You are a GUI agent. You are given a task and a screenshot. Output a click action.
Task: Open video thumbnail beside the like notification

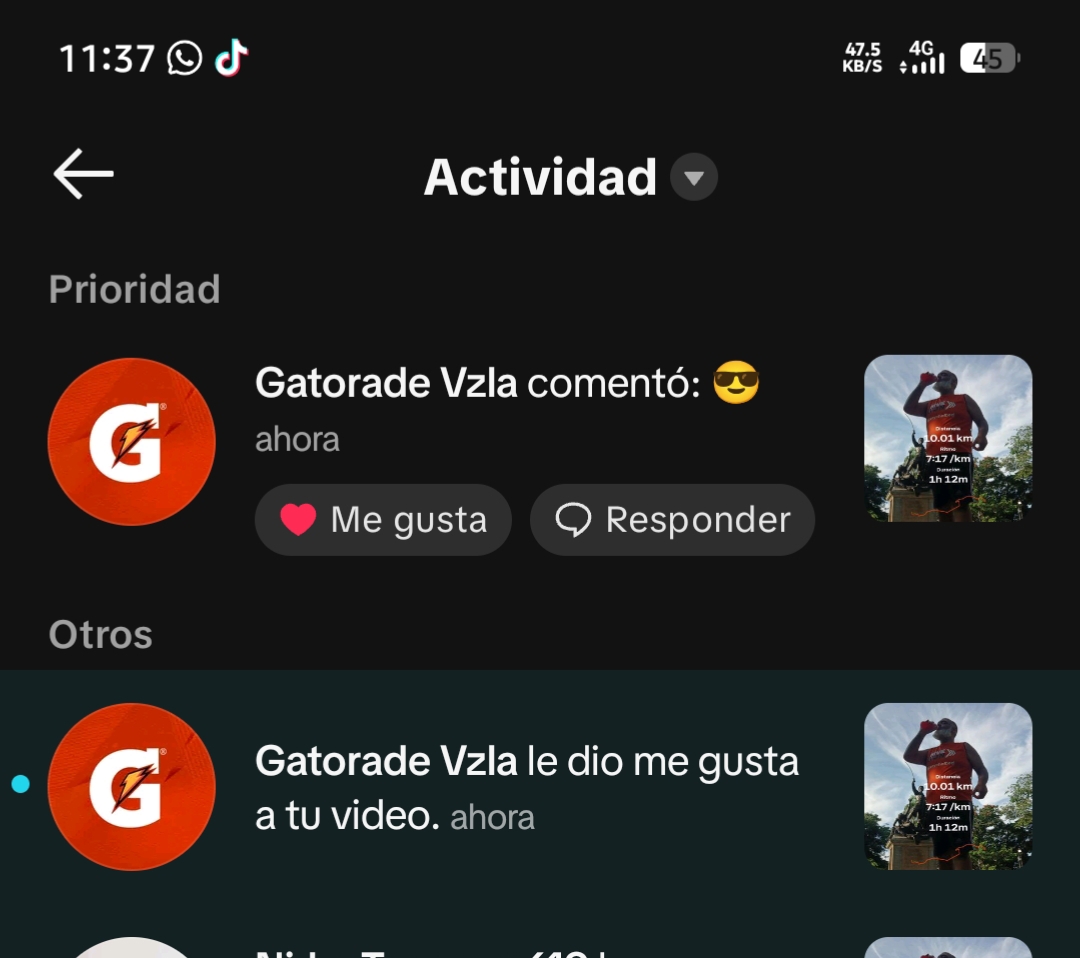tap(947, 786)
